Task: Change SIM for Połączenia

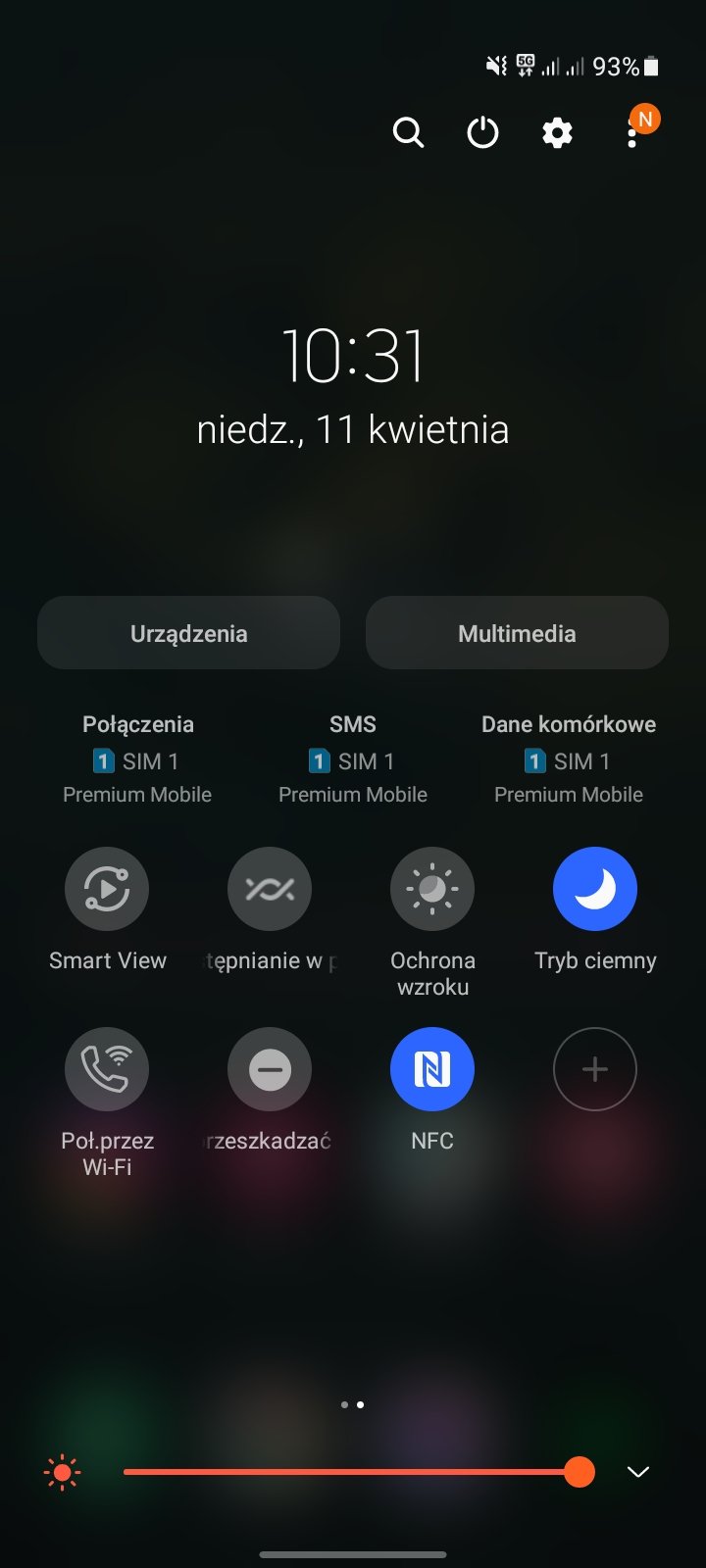Action: tap(137, 760)
